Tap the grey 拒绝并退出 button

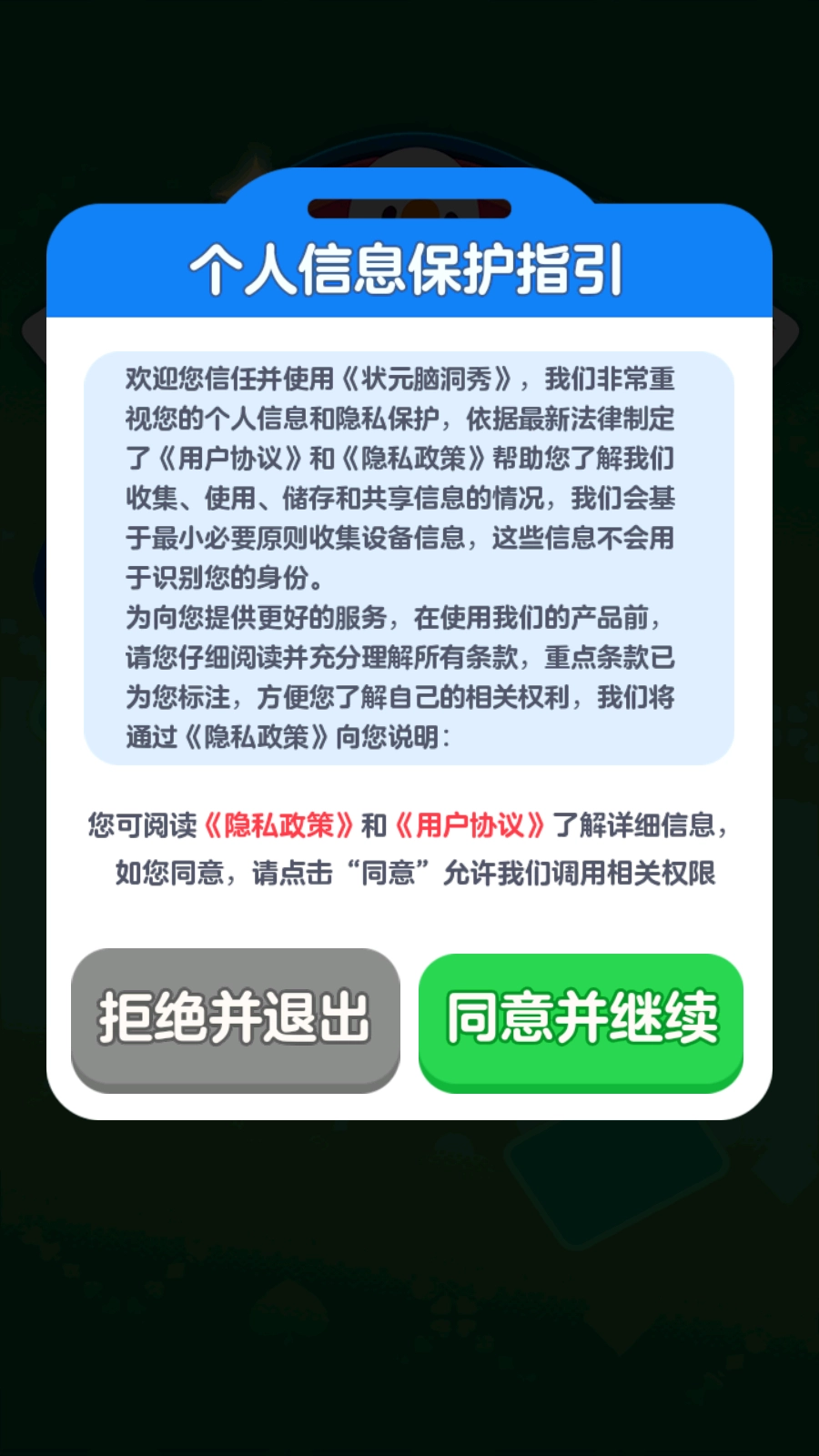click(x=236, y=1020)
